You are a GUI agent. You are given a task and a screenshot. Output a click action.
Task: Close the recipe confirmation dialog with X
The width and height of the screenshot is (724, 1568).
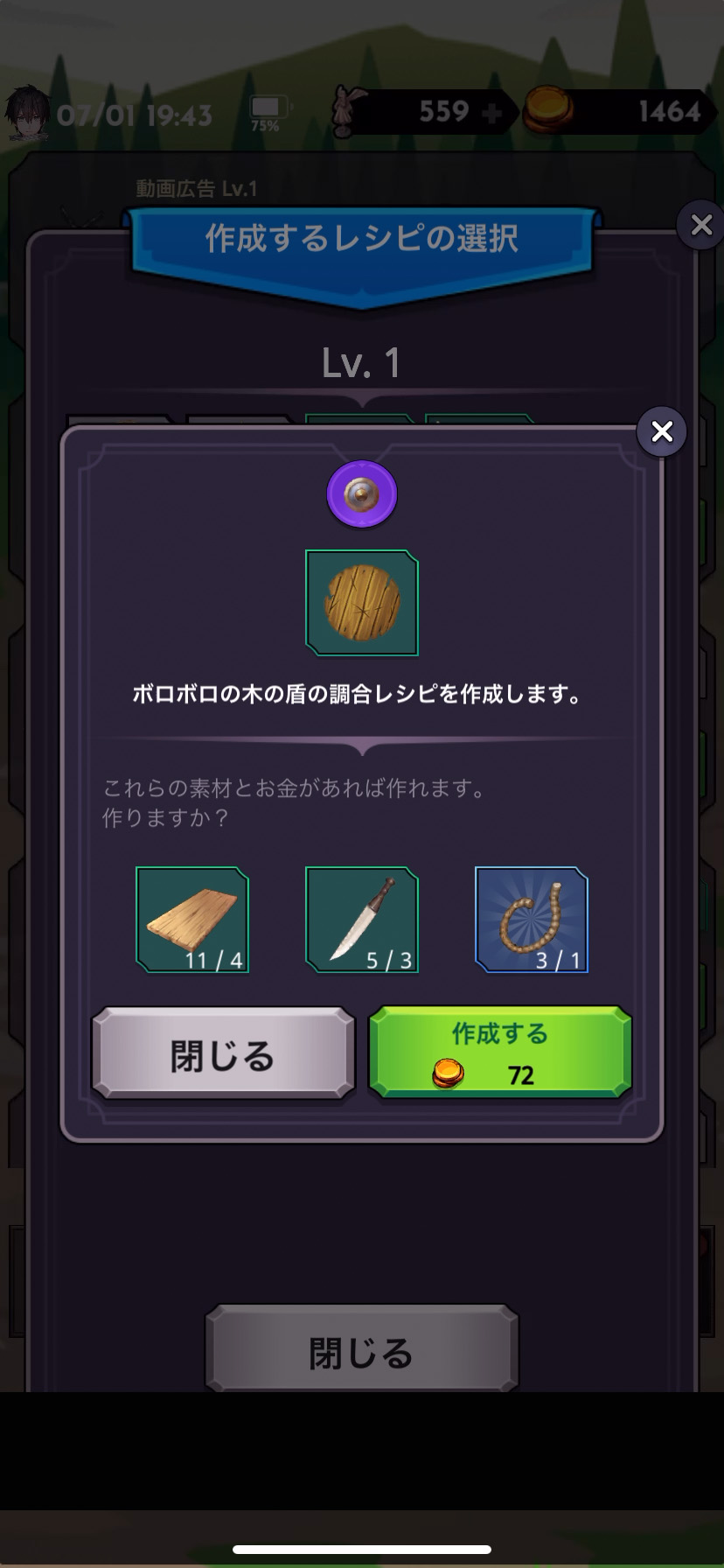(662, 431)
